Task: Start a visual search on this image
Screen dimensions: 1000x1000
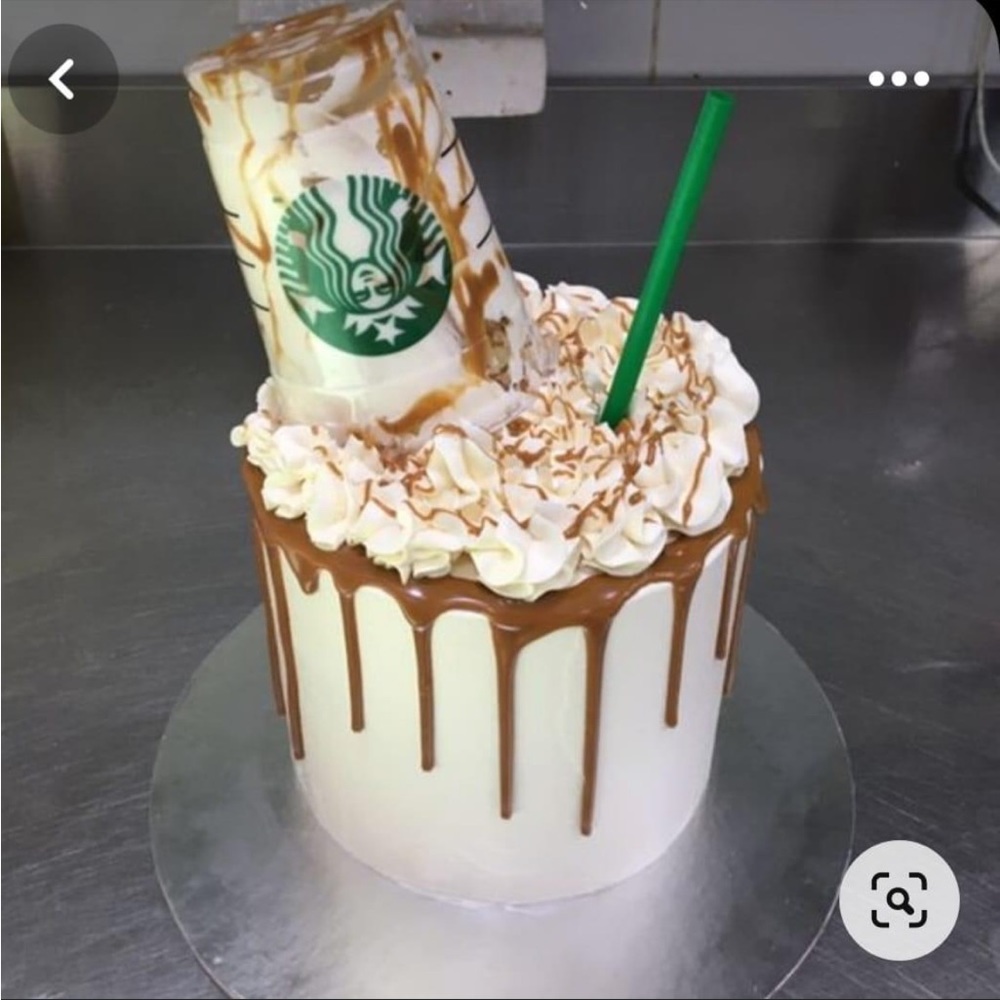Action: pyautogui.click(x=898, y=900)
